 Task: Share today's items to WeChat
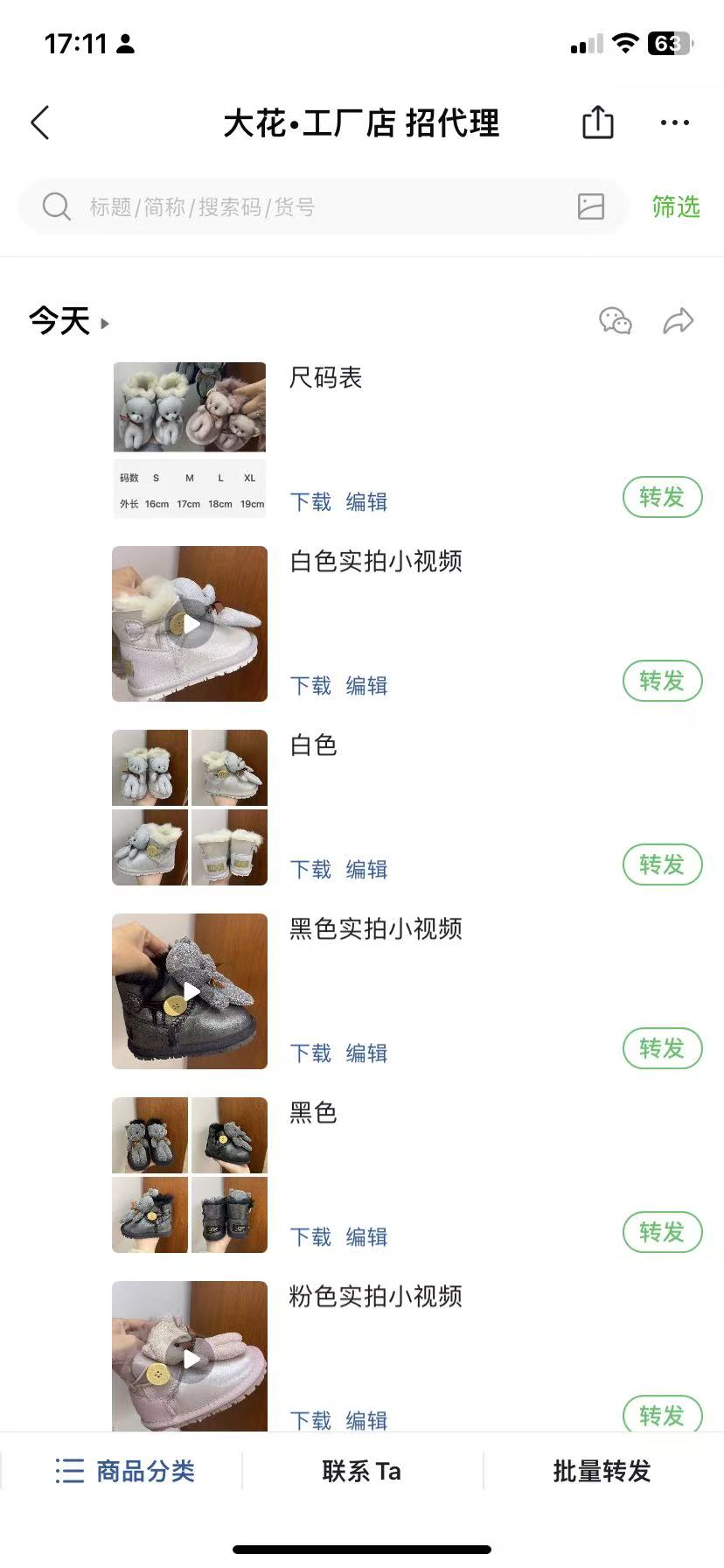pos(616,321)
